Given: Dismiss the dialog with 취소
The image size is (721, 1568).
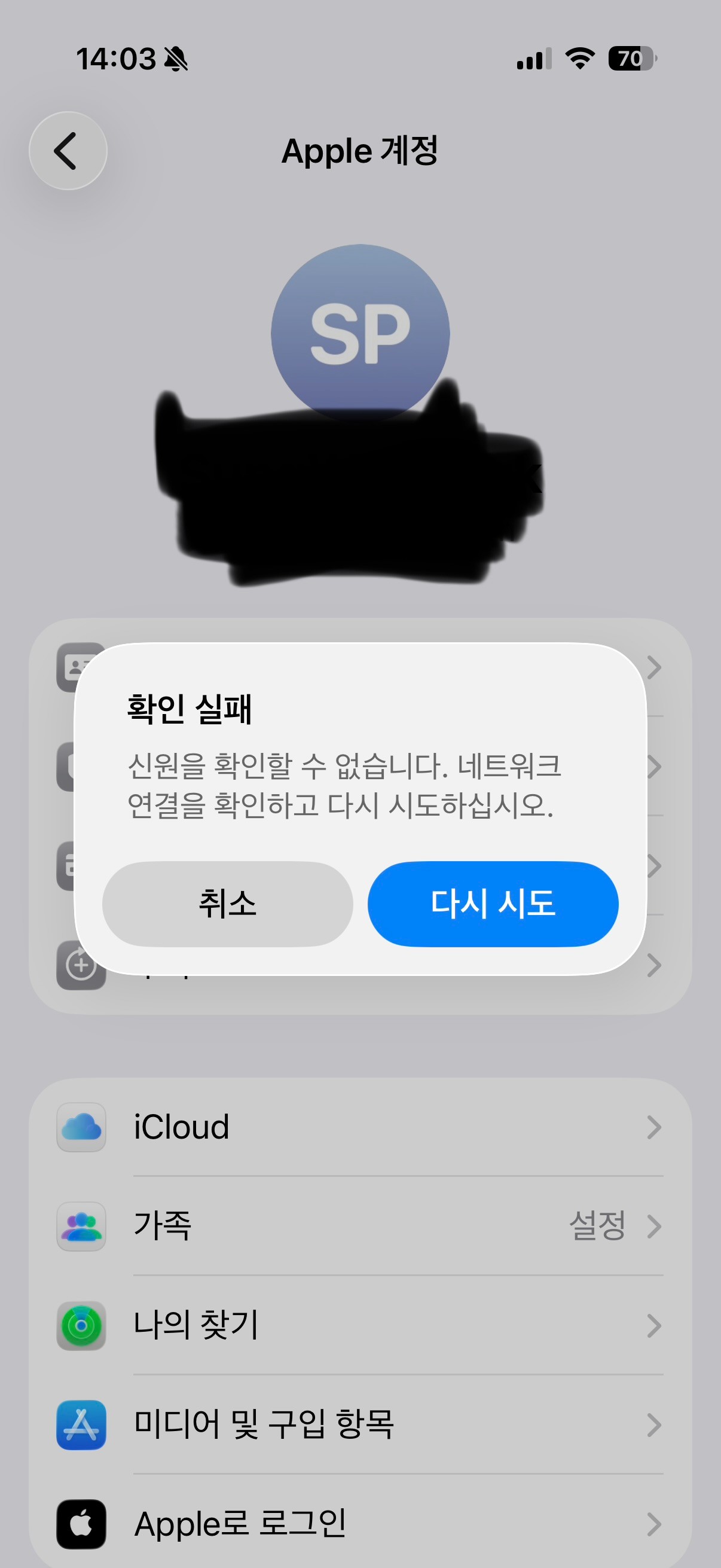Looking at the screenshot, I should [228, 903].
